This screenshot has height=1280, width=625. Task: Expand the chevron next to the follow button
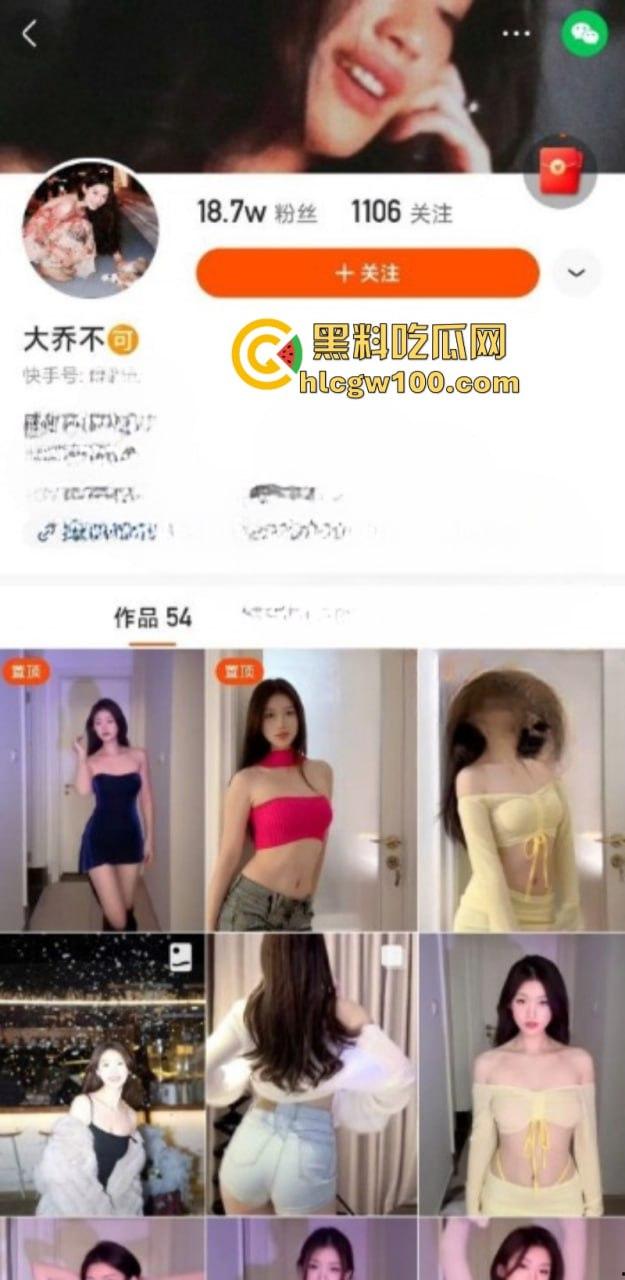click(x=577, y=273)
